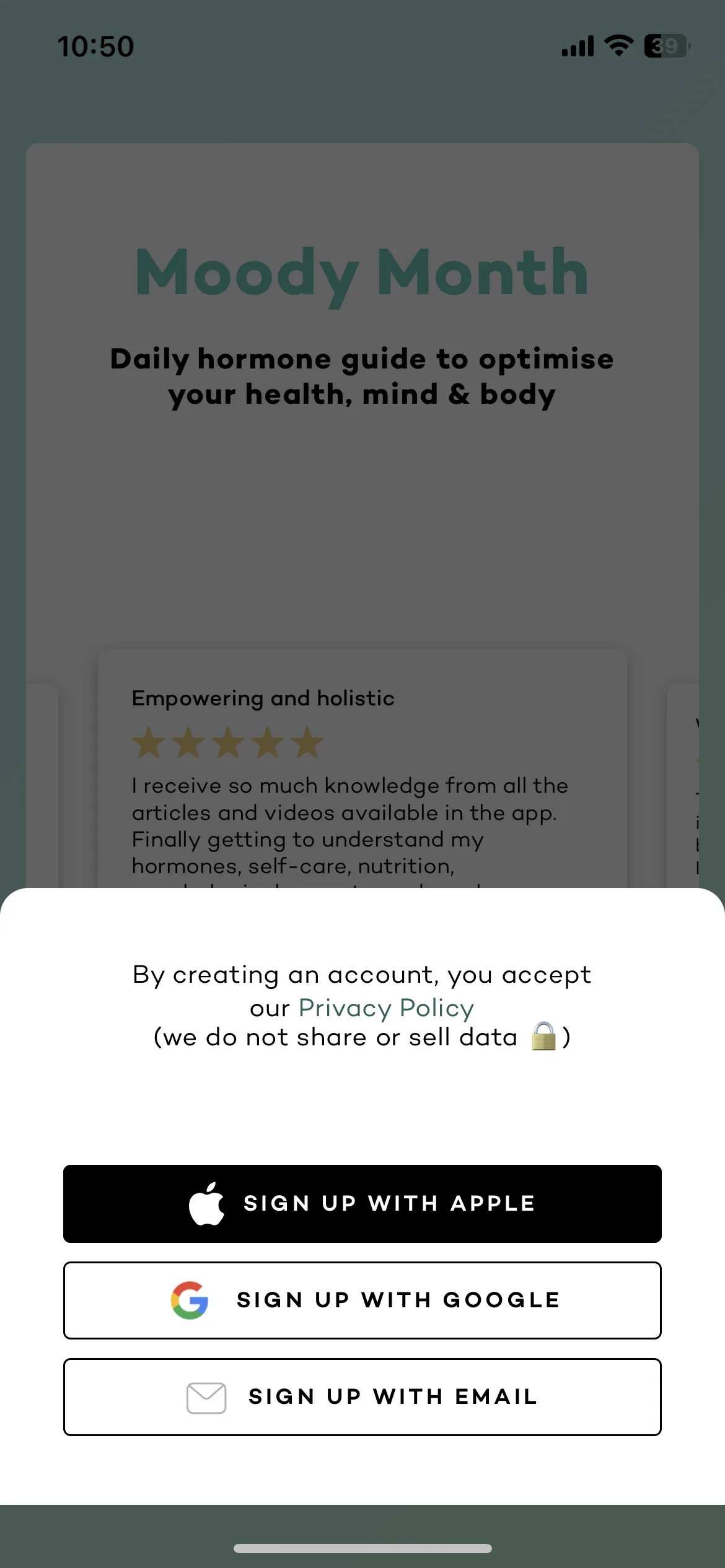
Task: Select Sign up with Google
Action: (x=362, y=1300)
